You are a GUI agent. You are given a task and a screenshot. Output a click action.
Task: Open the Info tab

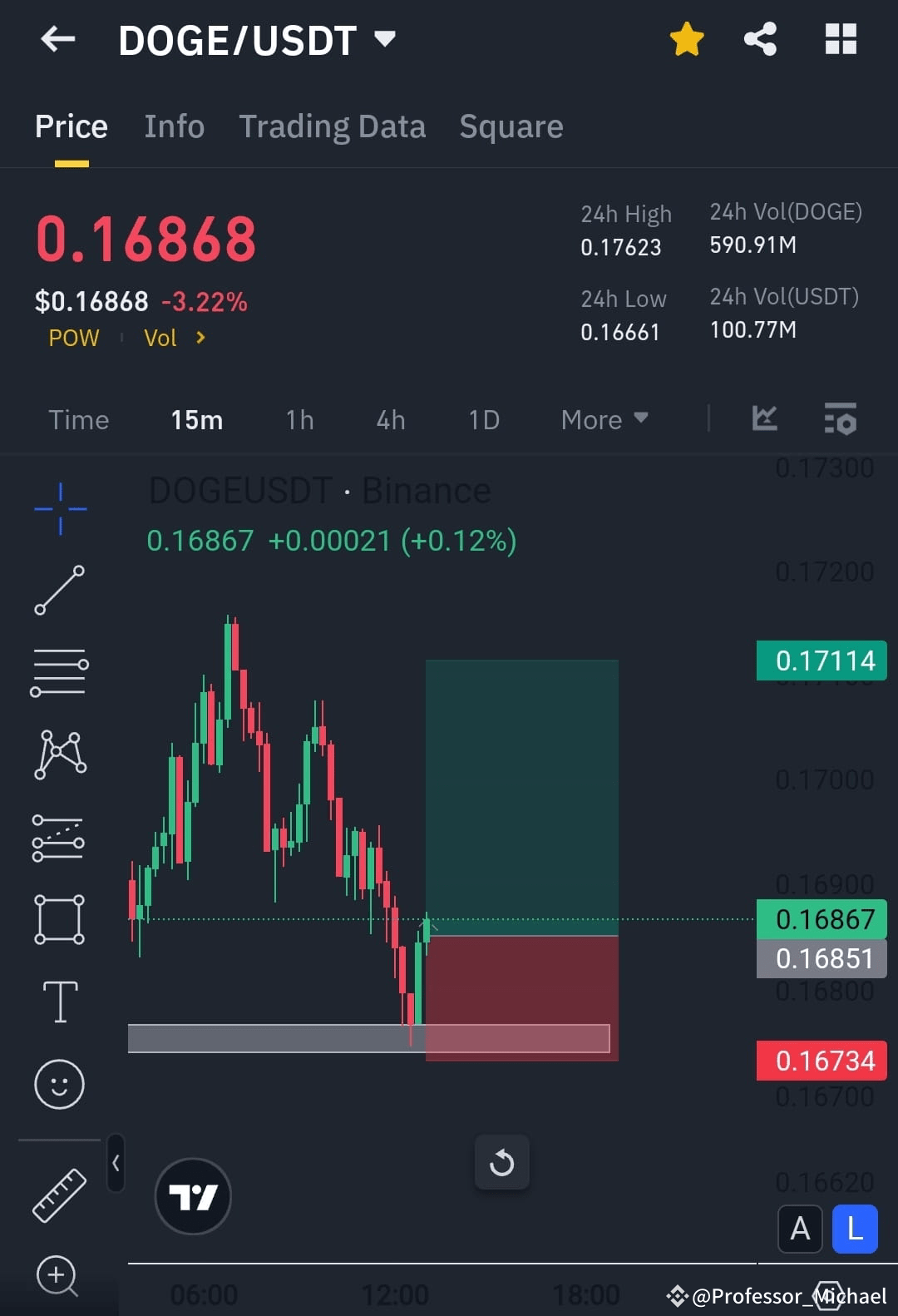pyautogui.click(x=174, y=126)
